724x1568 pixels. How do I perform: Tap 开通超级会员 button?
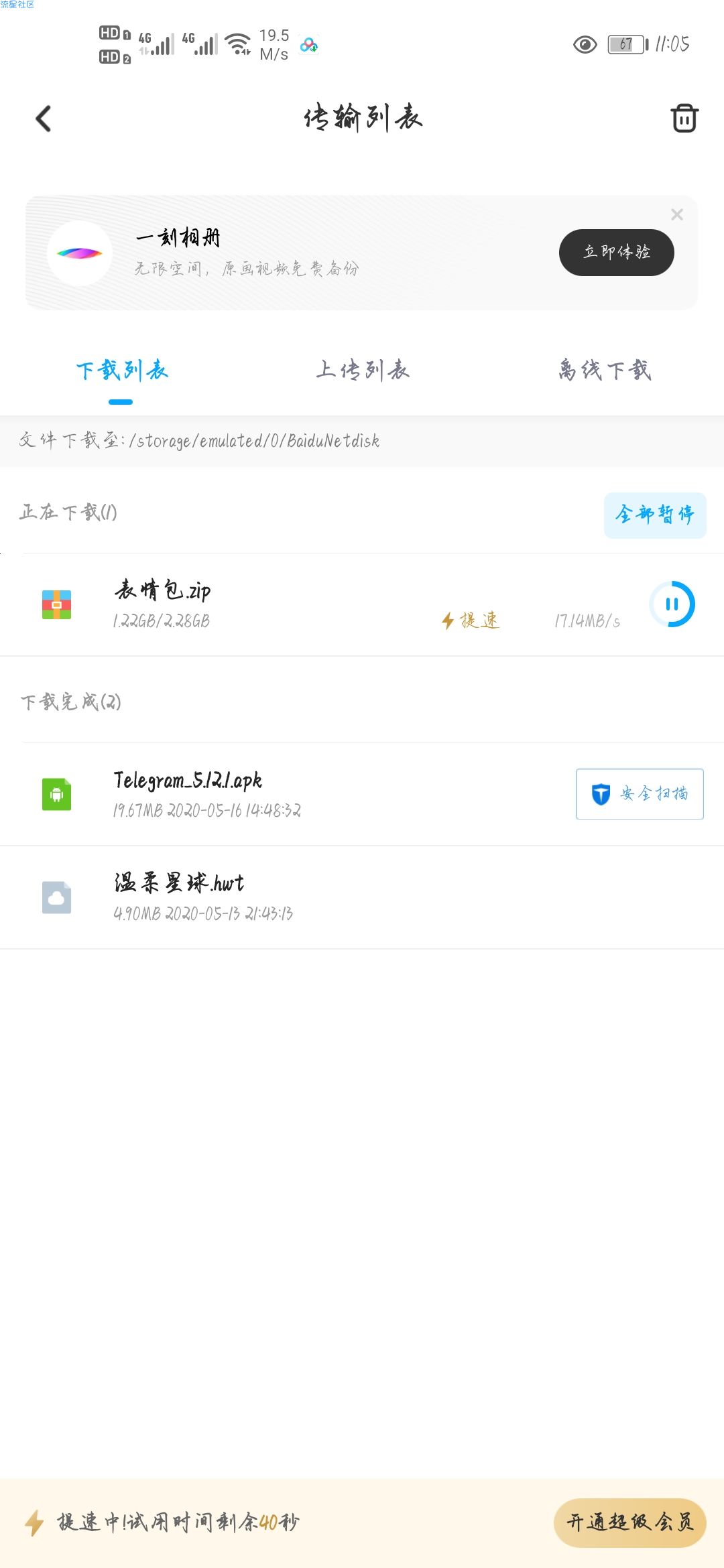point(629,1523)
